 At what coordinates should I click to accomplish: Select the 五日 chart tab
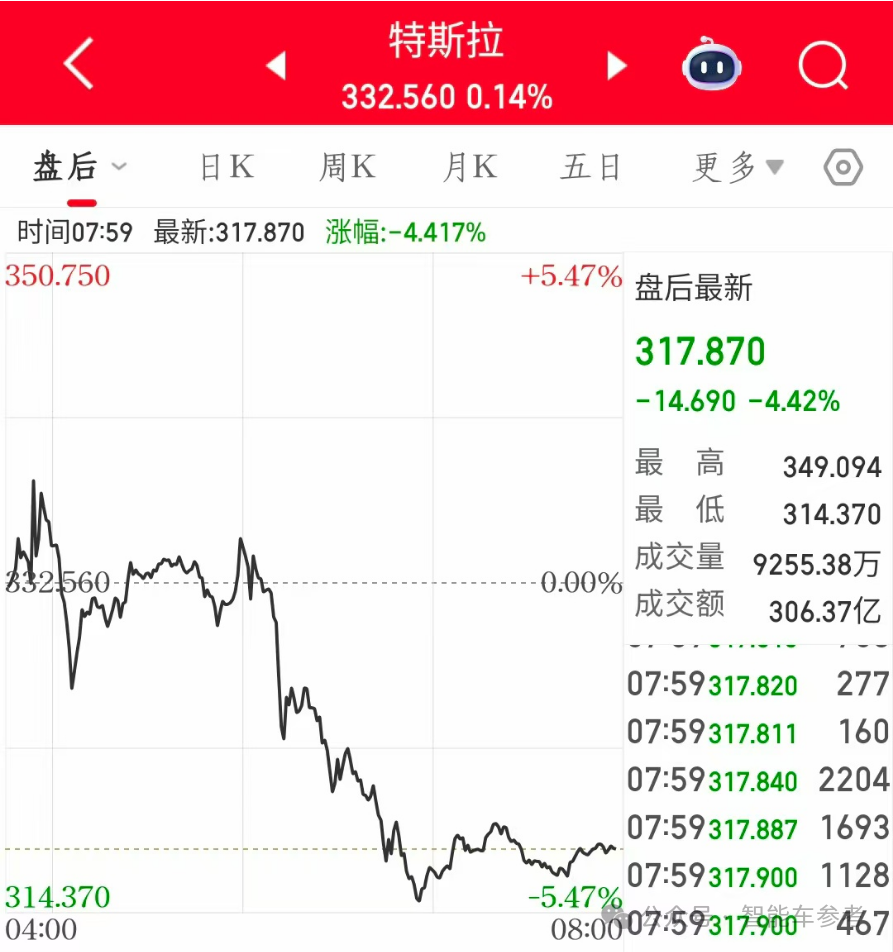click(x=590, y=168)
